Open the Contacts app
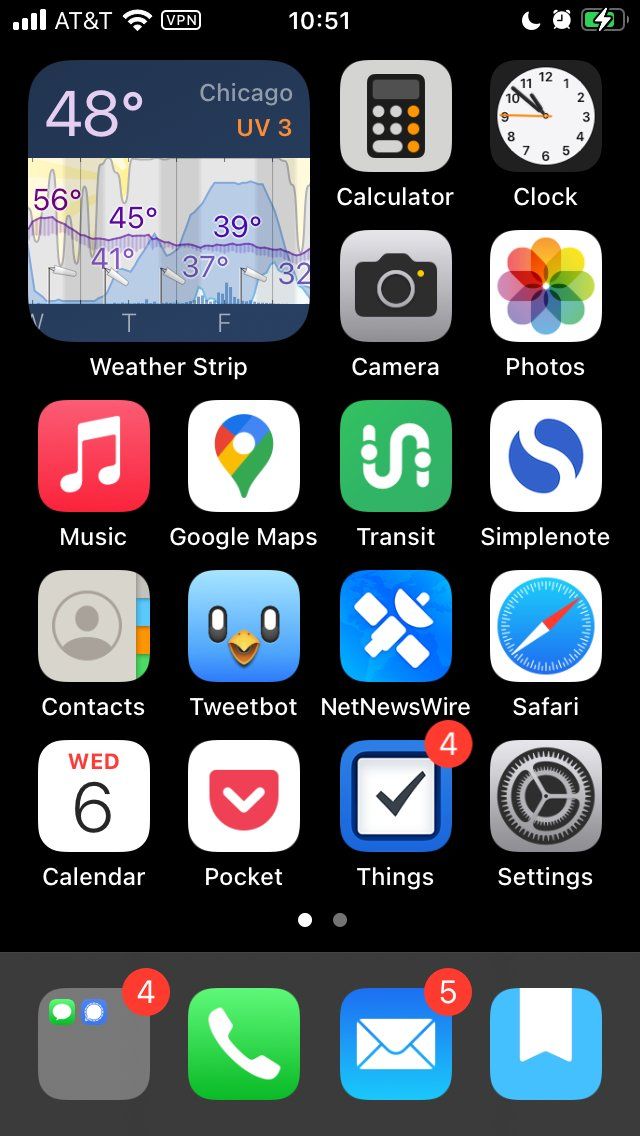The width and height of the screenshot is (640, 1136). pyautogui.click(x=94, y=626)
